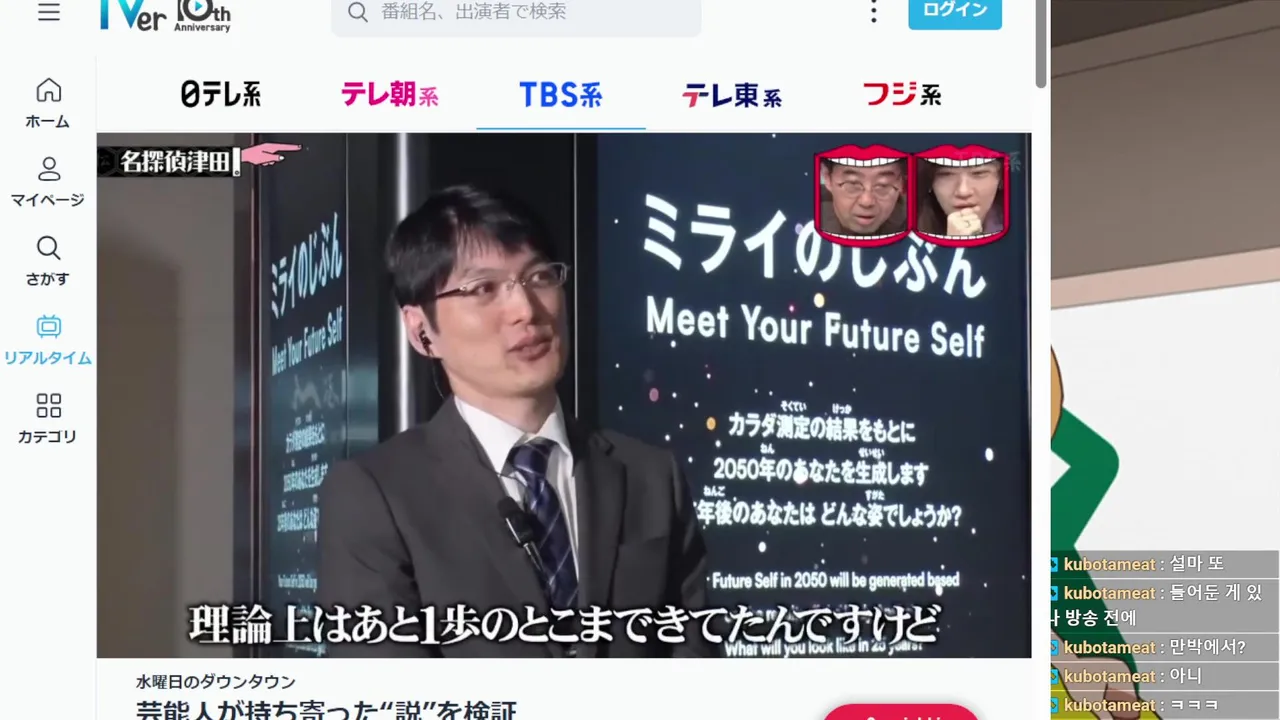This screenshot has width=1280, height=720.
Task: Switch to the フジ系 channel tab
Action: (x=901, y=95)
